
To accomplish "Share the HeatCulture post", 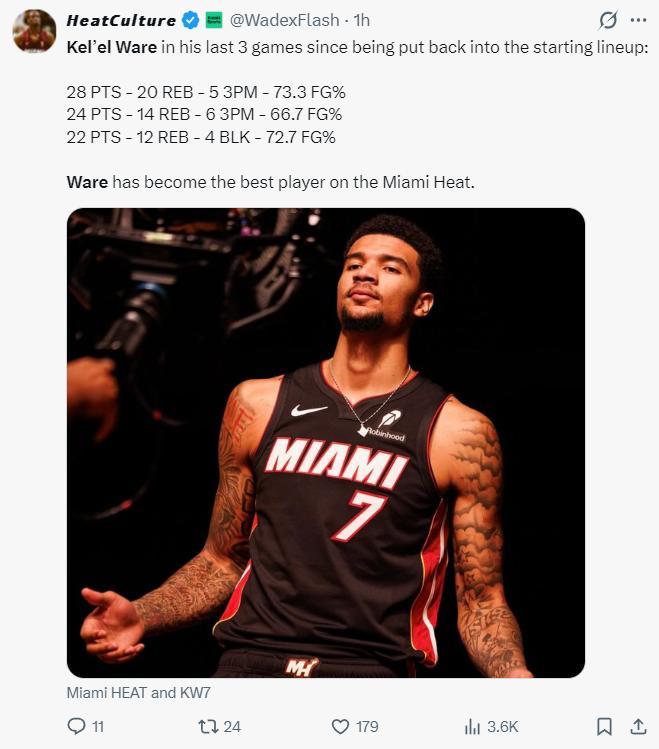I will pos(638,726).
